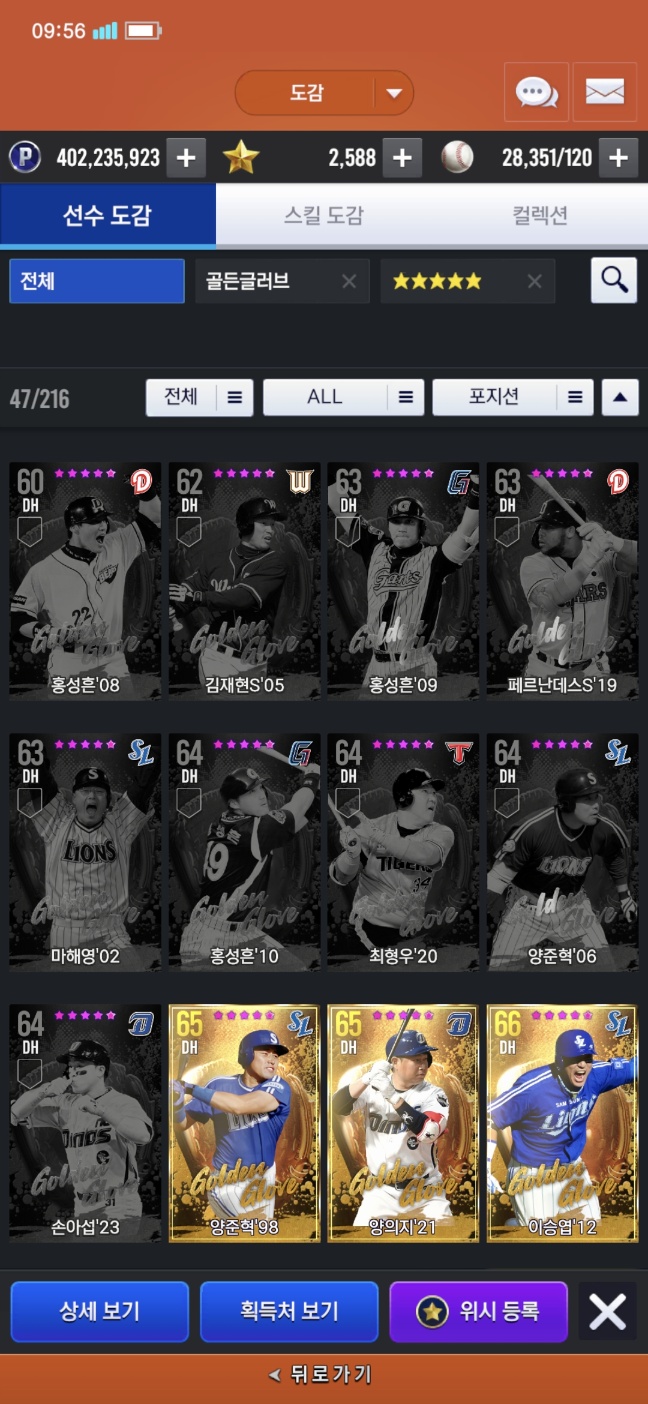
Task: Open the magnifier search button
Action: coord(613,281)
